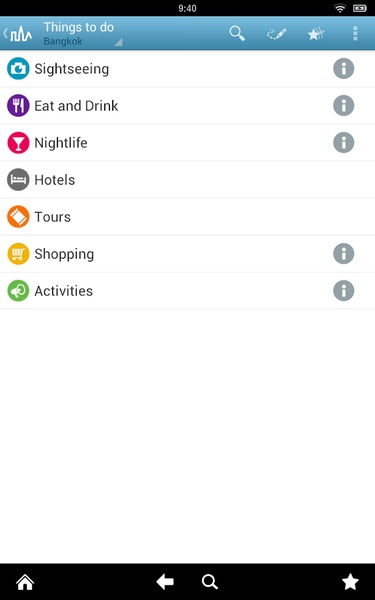Go to the Shopping category
The height and width of the screenshot is (600, 375).
click(x=188, y=254)
